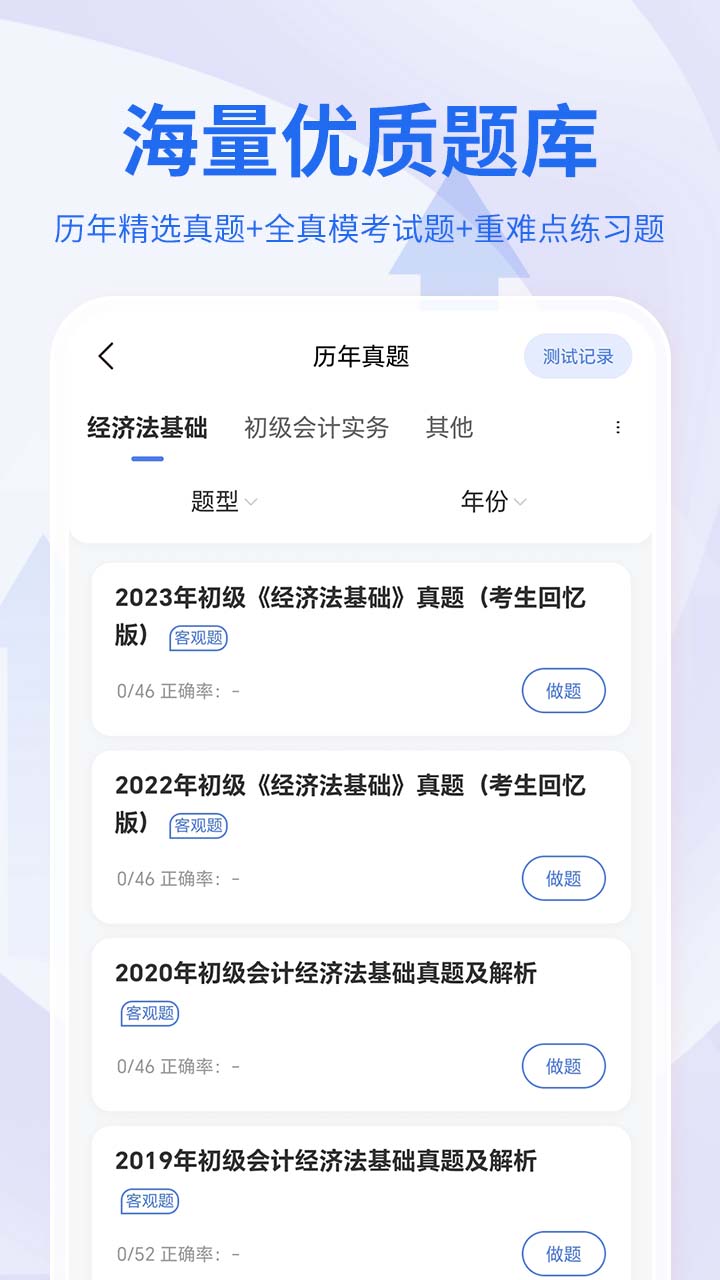
Task: Tap 做题 on the 2023 exam card
Action: coord(564,690)
